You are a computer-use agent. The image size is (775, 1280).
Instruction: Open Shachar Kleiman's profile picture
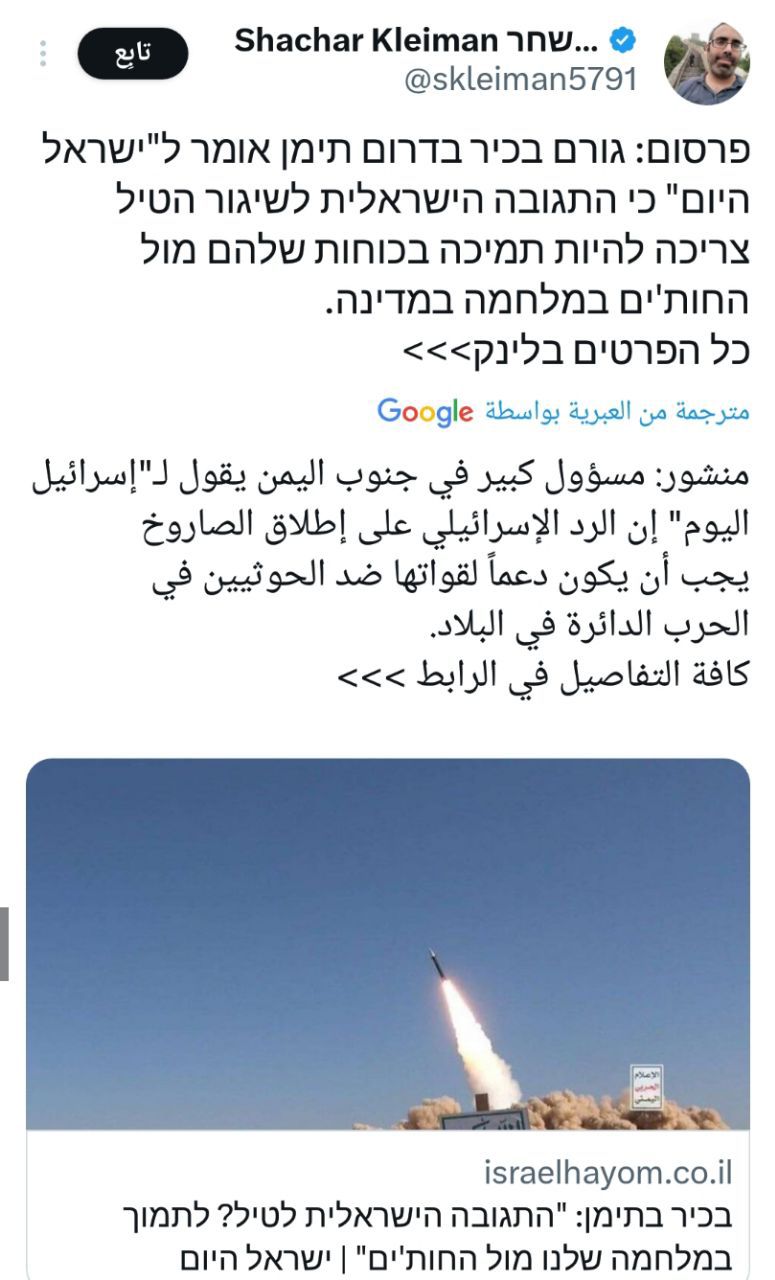[708, 61]
